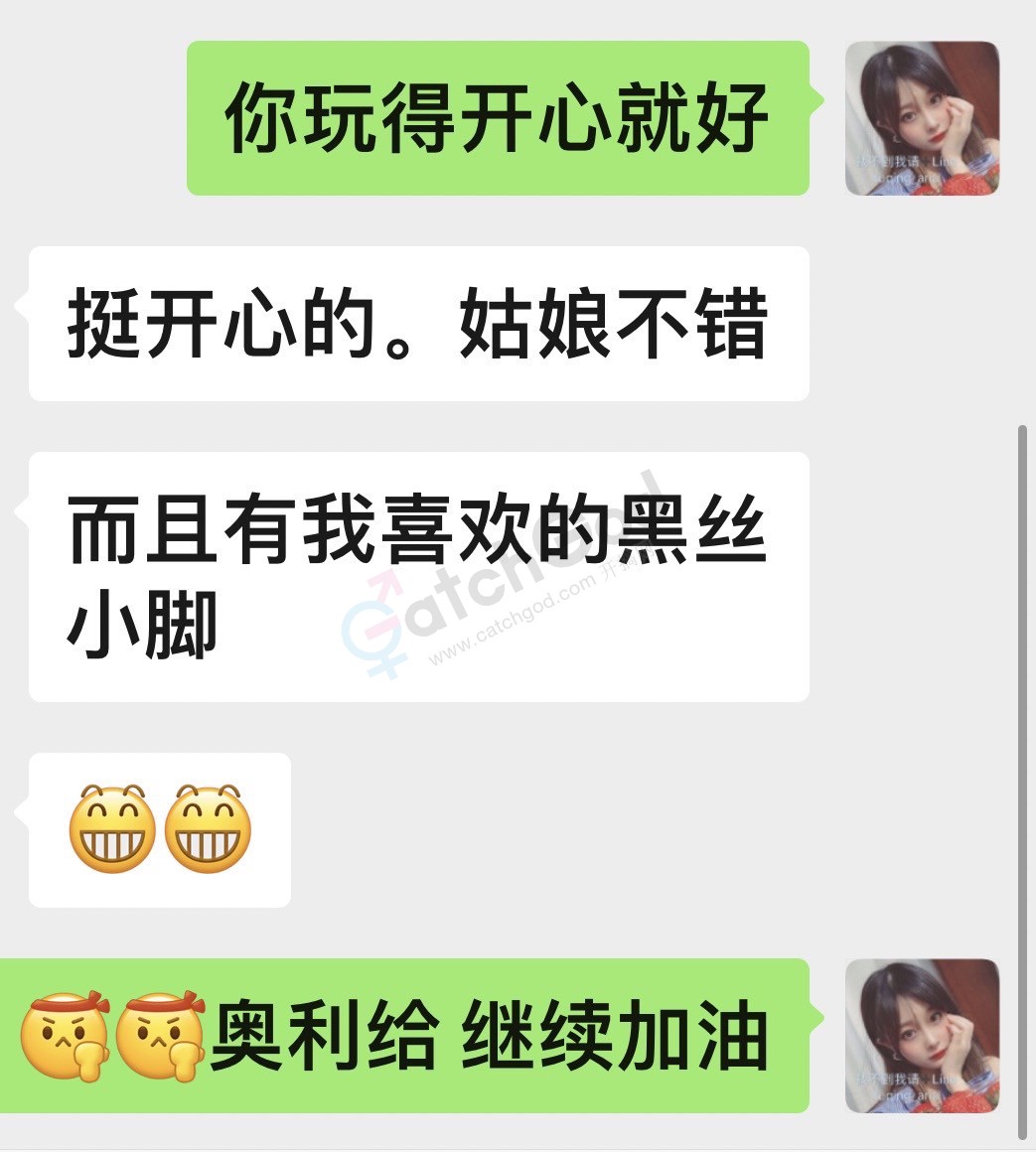Image resolution: width=1036 pixels, height=1152 pixels.
Task: Open avatar beside message 你玩得开心就好
Action: click(x=922, y=118)
